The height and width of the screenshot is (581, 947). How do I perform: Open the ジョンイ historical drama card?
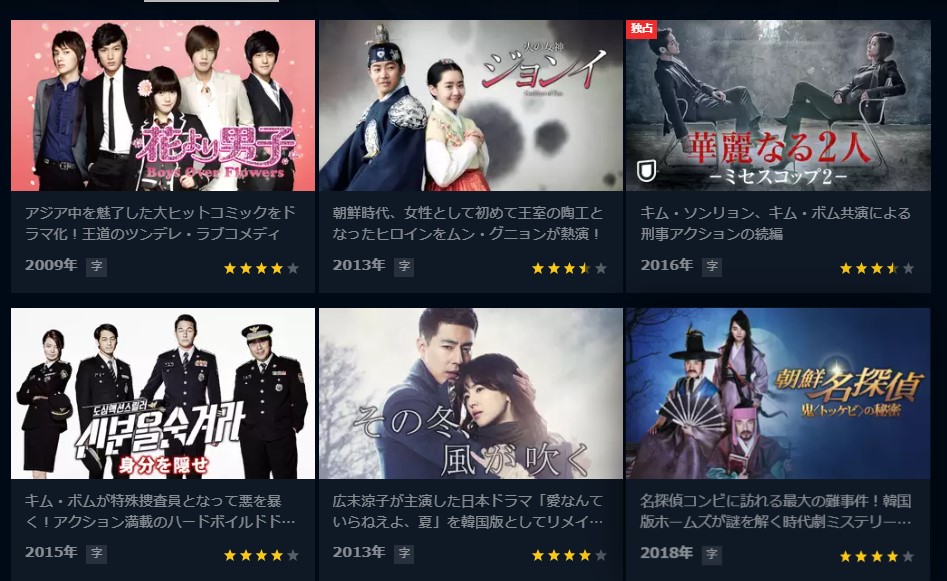click(x=470, y=106)
